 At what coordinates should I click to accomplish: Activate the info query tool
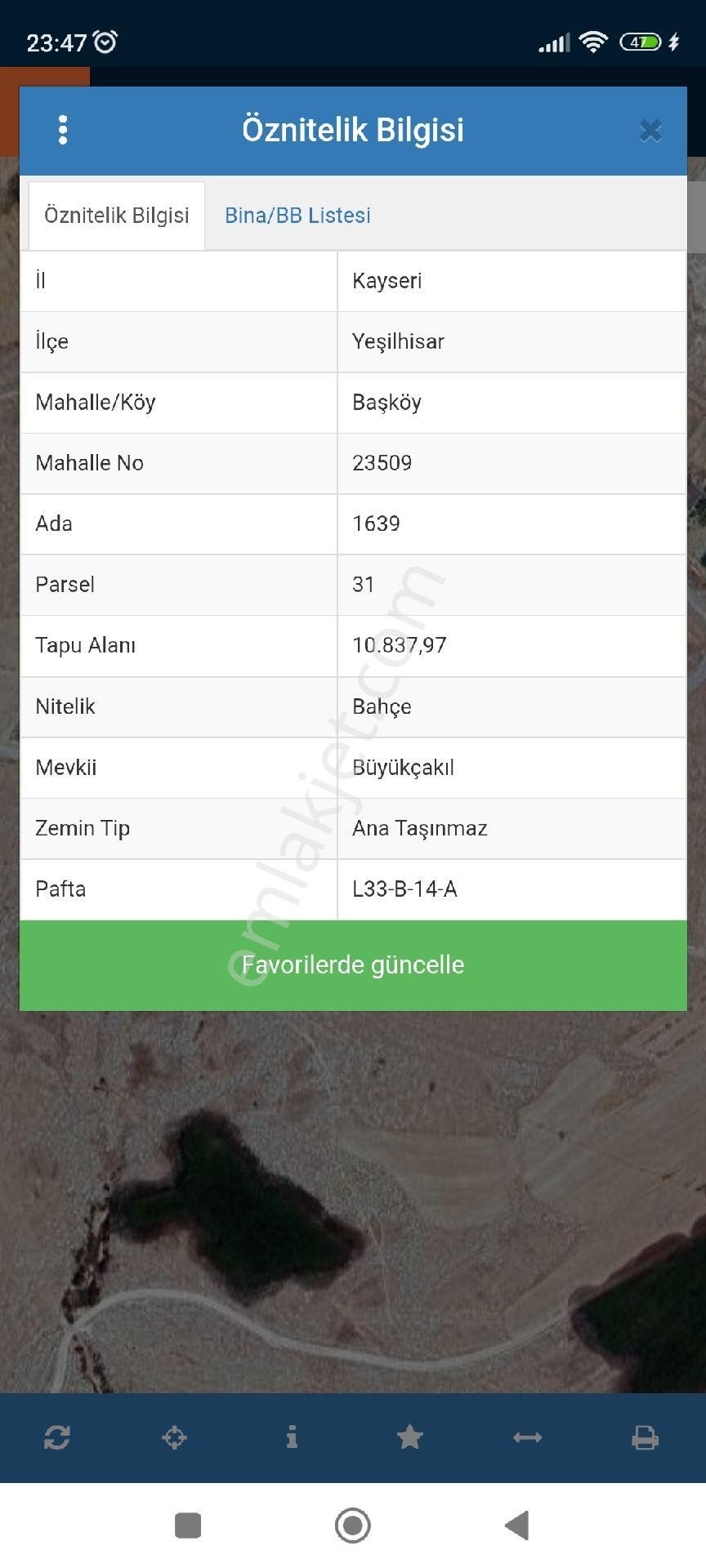pyautogui.click(x=293, y=1437)
